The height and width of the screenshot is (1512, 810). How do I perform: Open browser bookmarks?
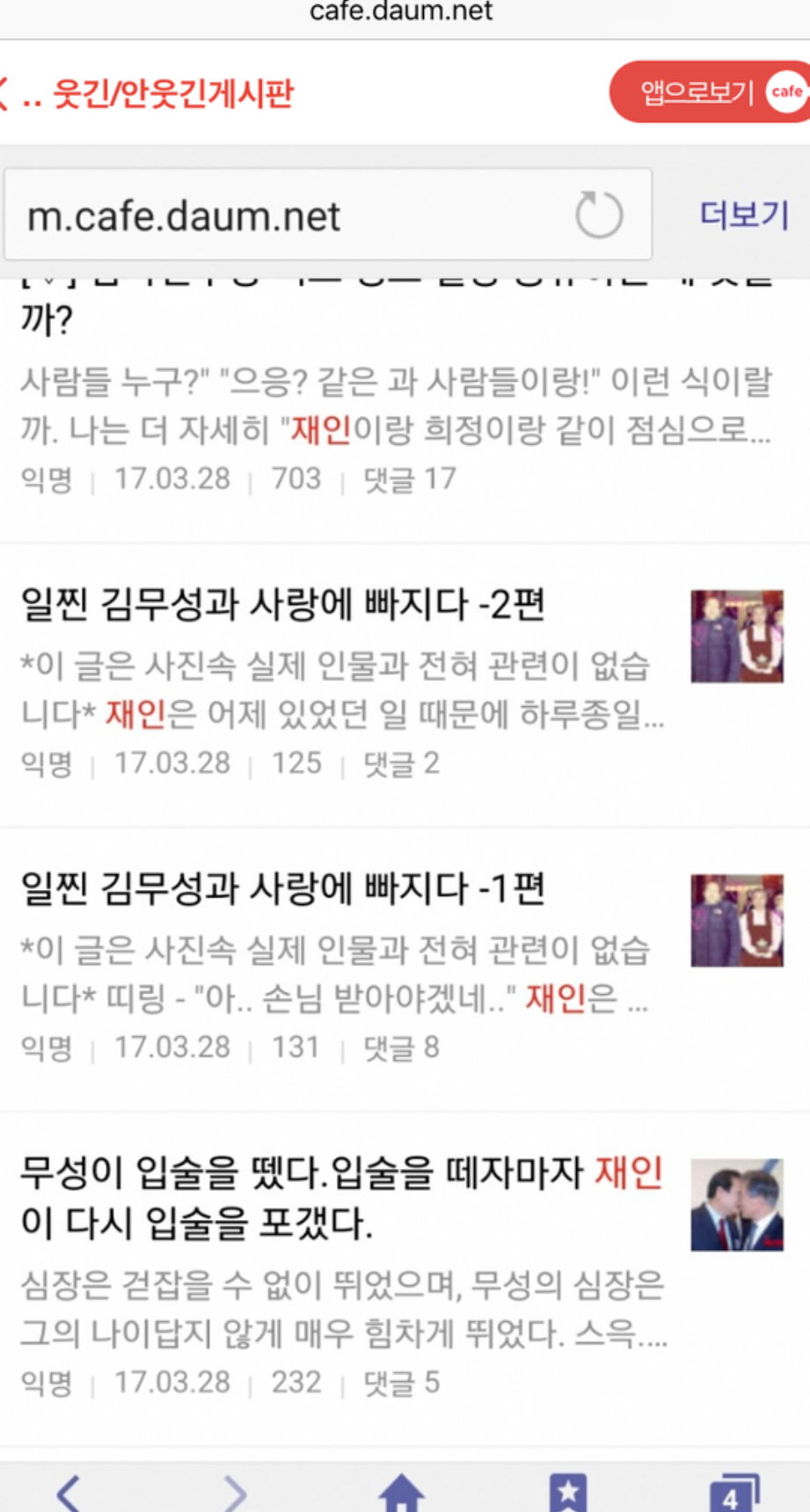point(568,1491)
